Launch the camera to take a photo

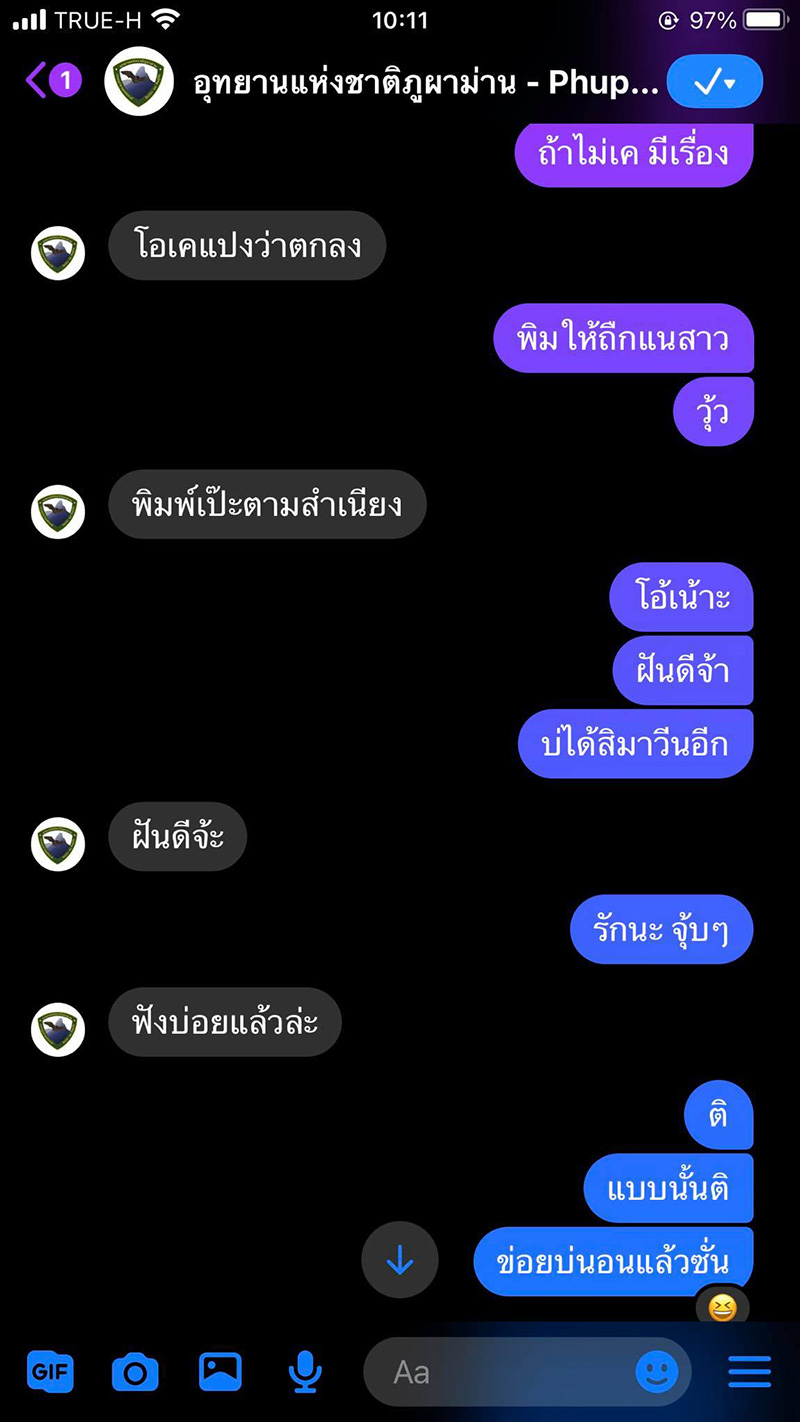coord(135,1371)
